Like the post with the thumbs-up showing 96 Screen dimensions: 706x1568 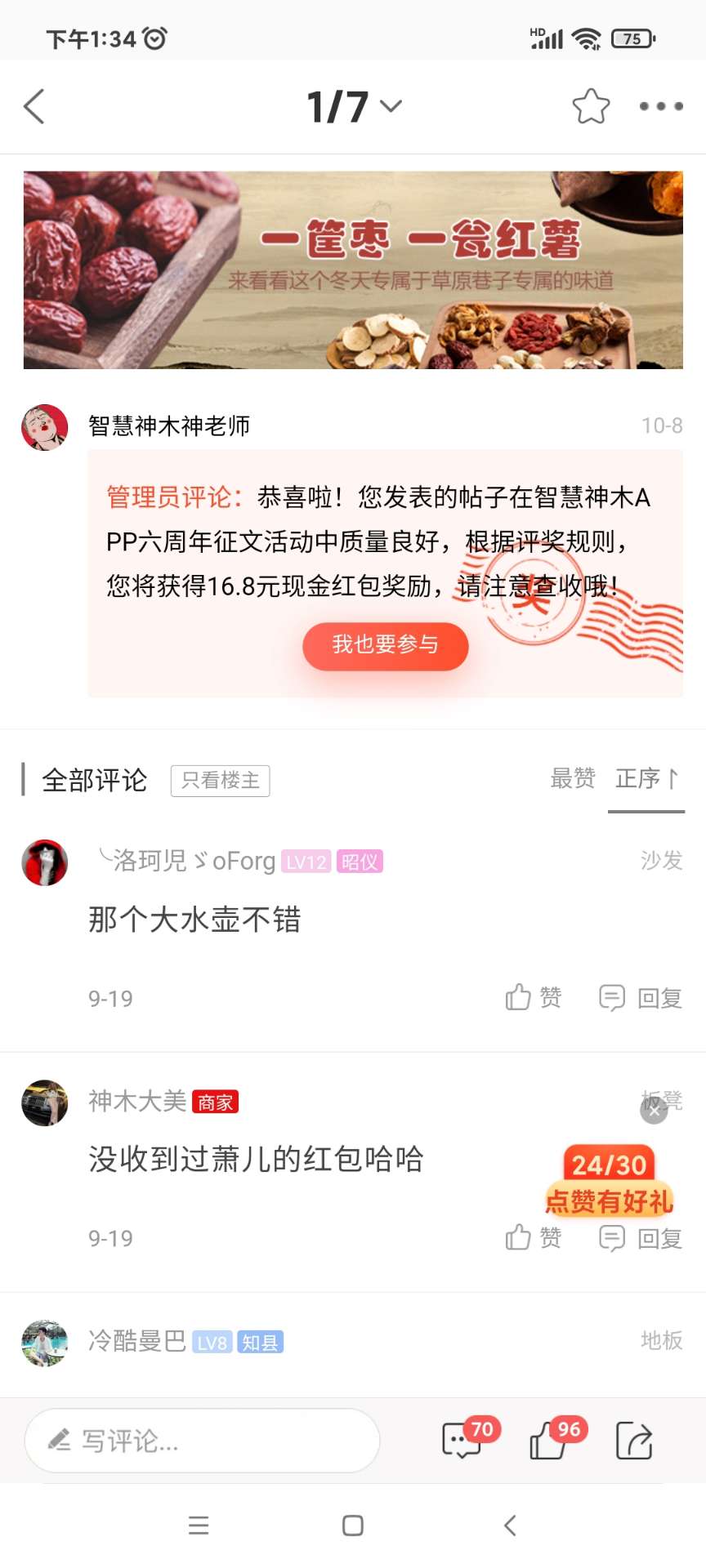550,1441
